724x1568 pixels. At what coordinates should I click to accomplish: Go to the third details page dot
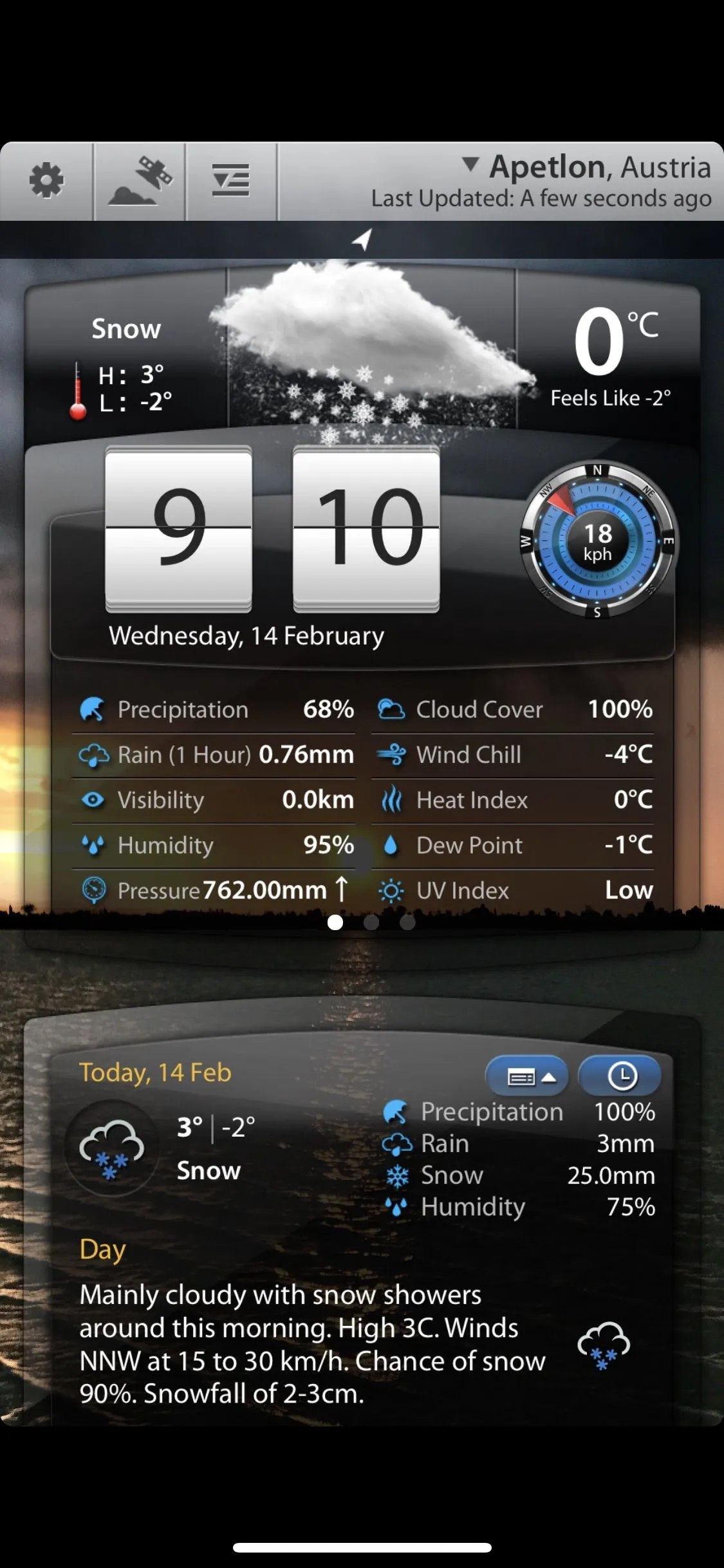point(407,922)
